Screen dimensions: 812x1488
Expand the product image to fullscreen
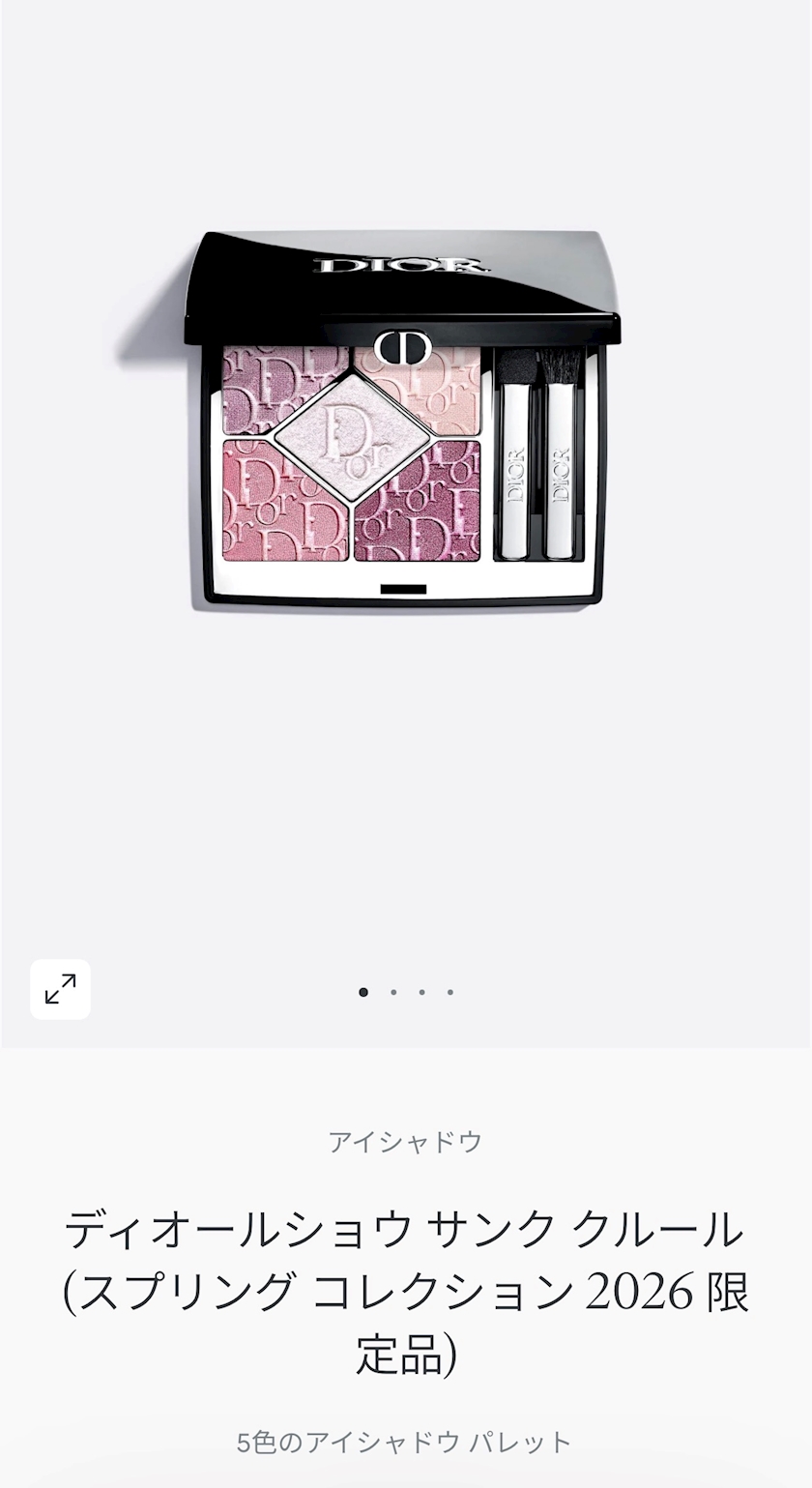[60, 989]
